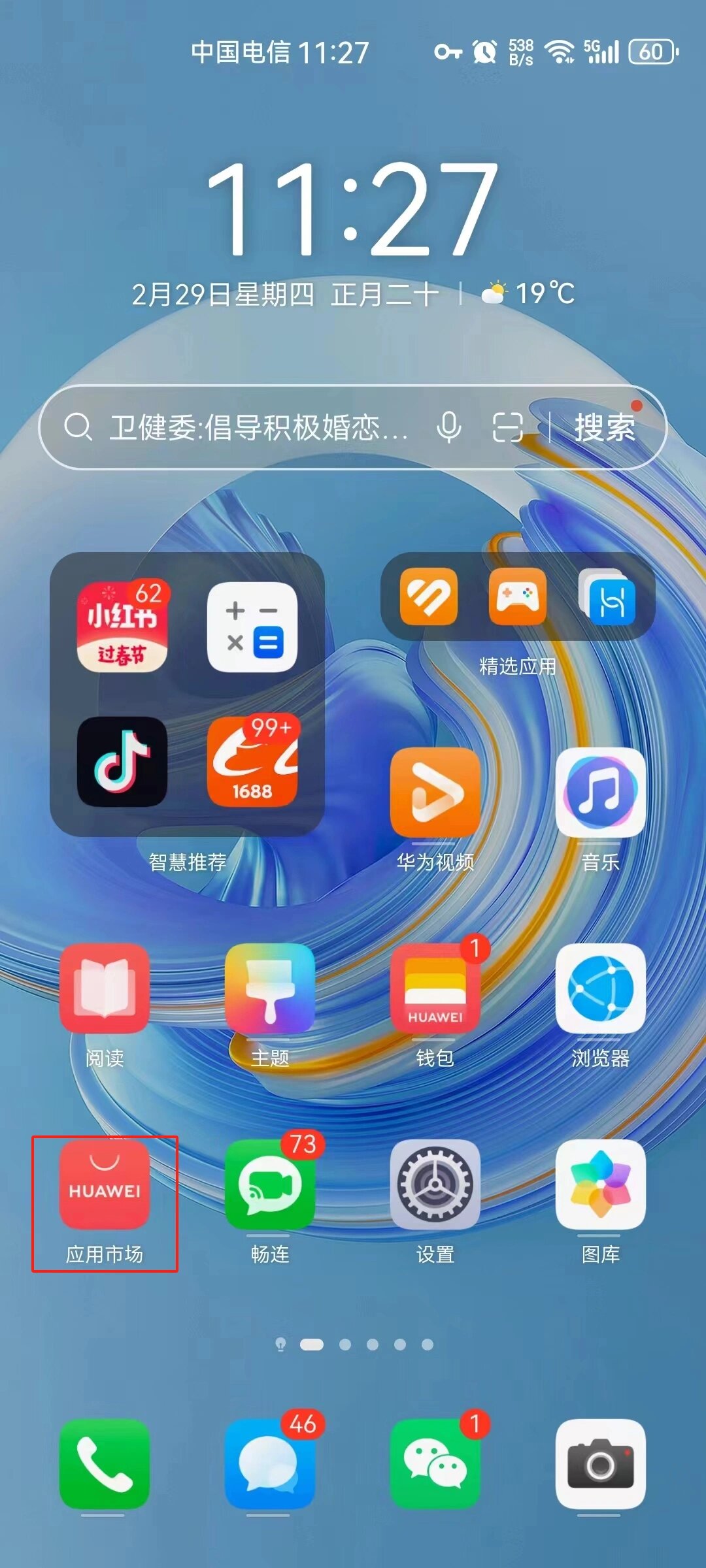Image resolution: width=706 pixels, height=1568 pixels.
Task: Start voice search with the microphone icon
Action: pyautogui.click(x=448, y=428)
